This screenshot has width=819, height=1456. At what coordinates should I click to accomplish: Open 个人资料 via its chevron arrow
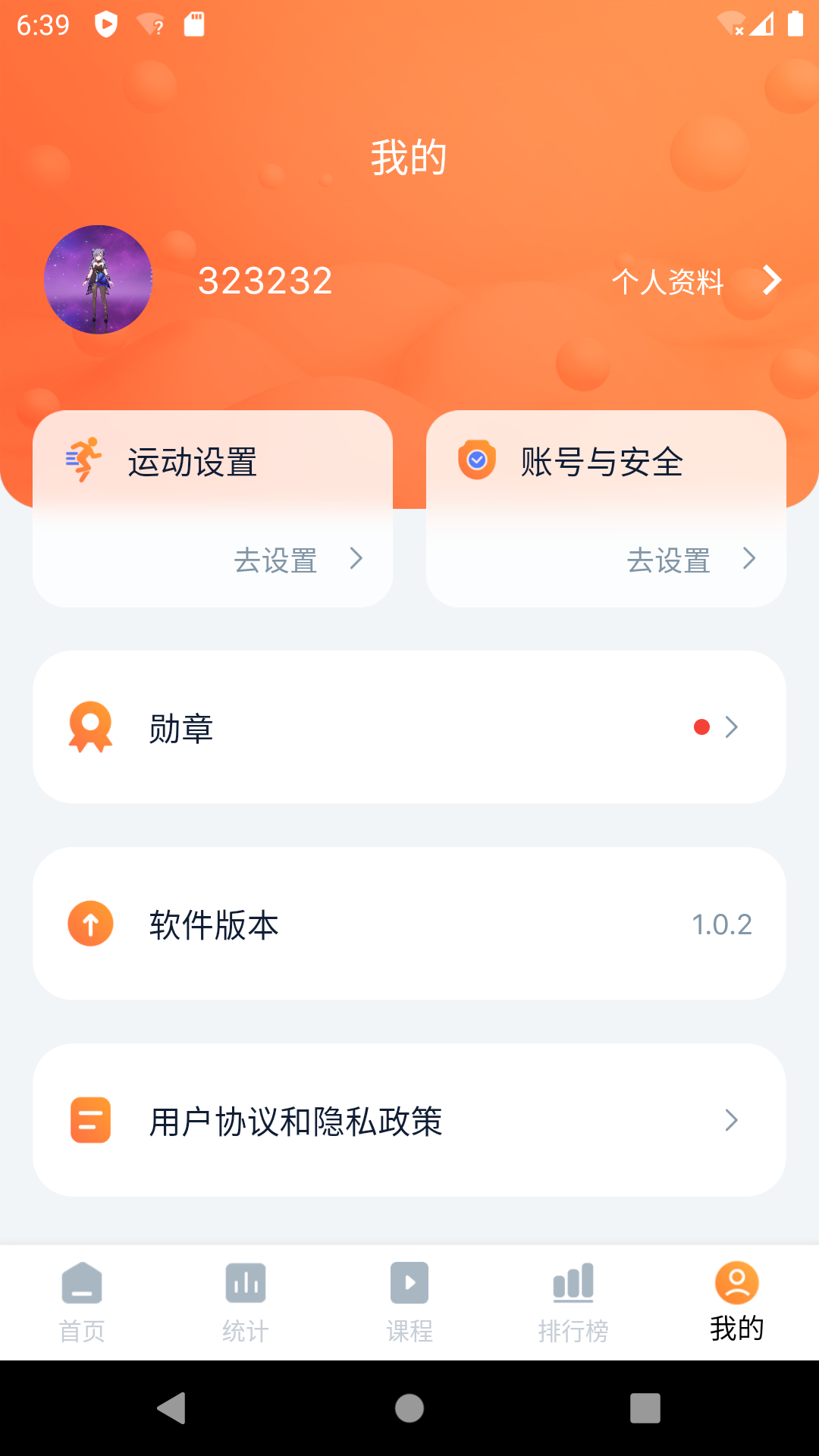pyautogui.click(x=772, y=281)
